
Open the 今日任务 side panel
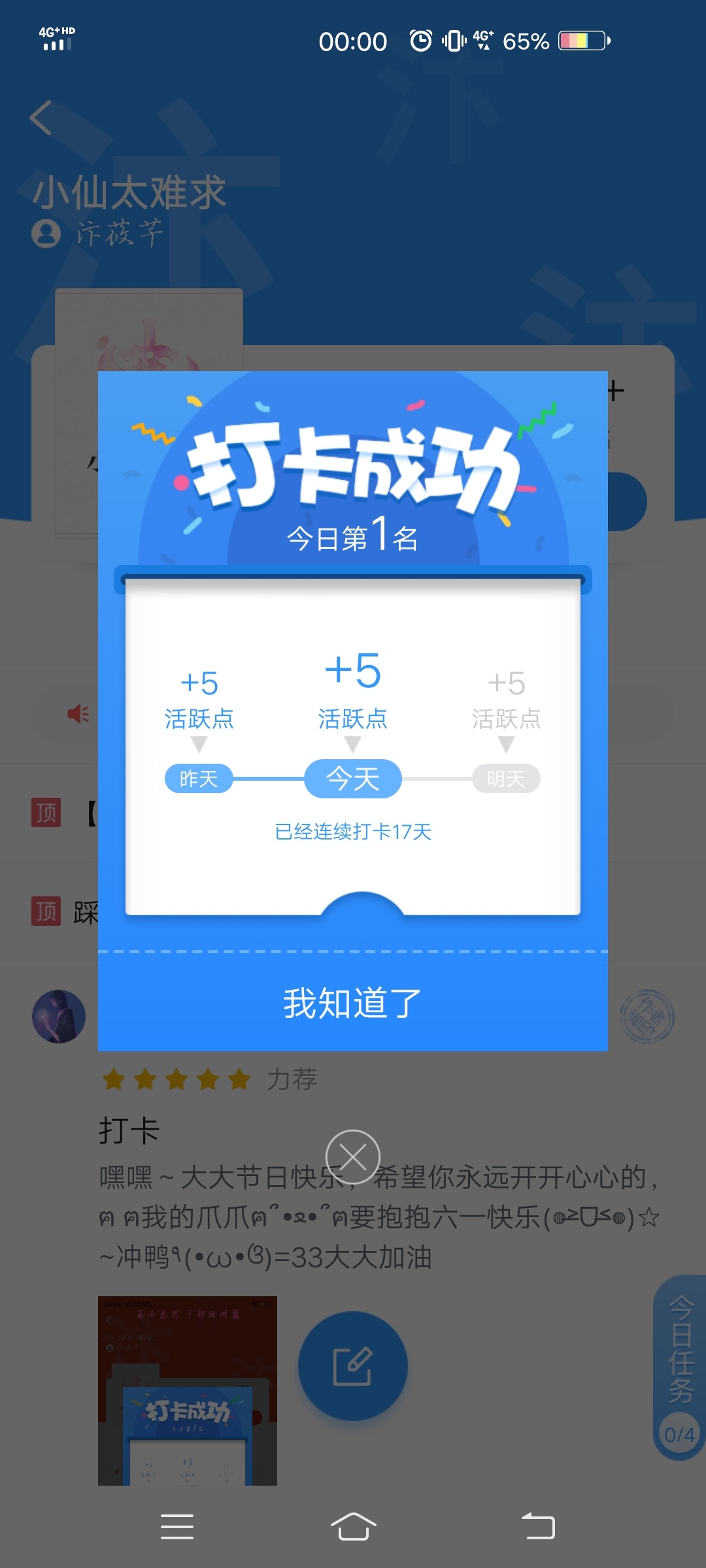(680, 1365)
